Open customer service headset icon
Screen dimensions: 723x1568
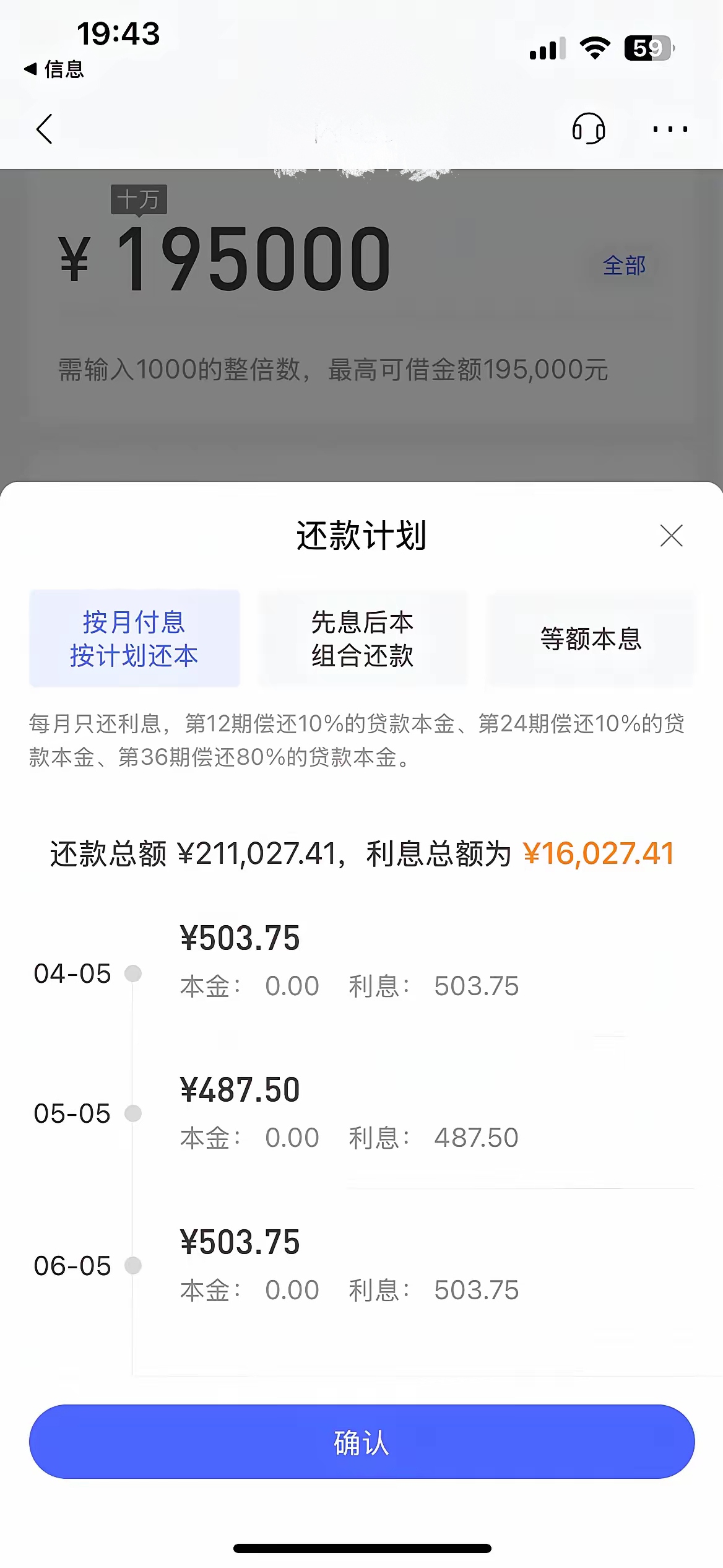click(x=588, y=129)
